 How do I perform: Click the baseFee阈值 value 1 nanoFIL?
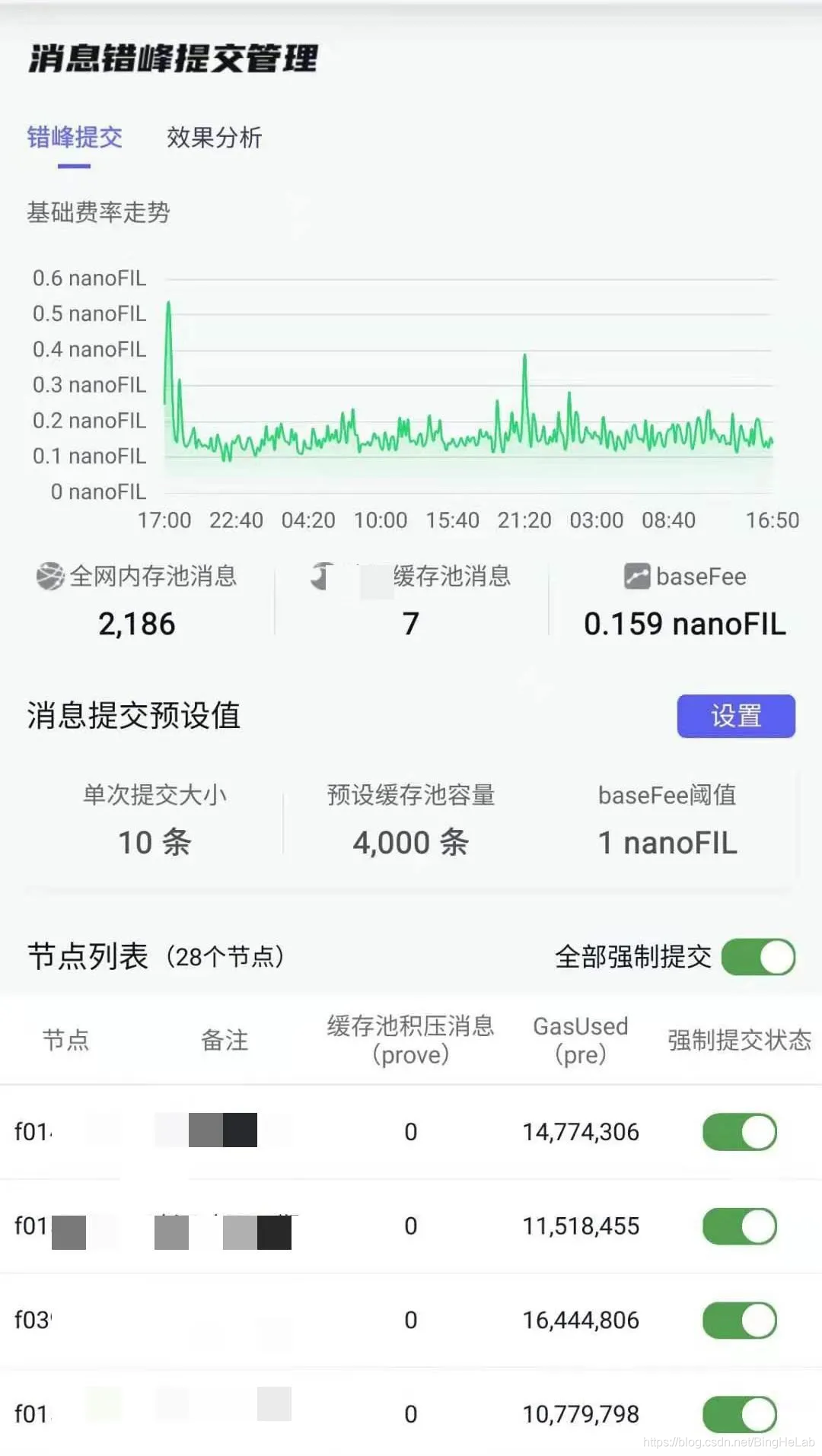[667, 842]
